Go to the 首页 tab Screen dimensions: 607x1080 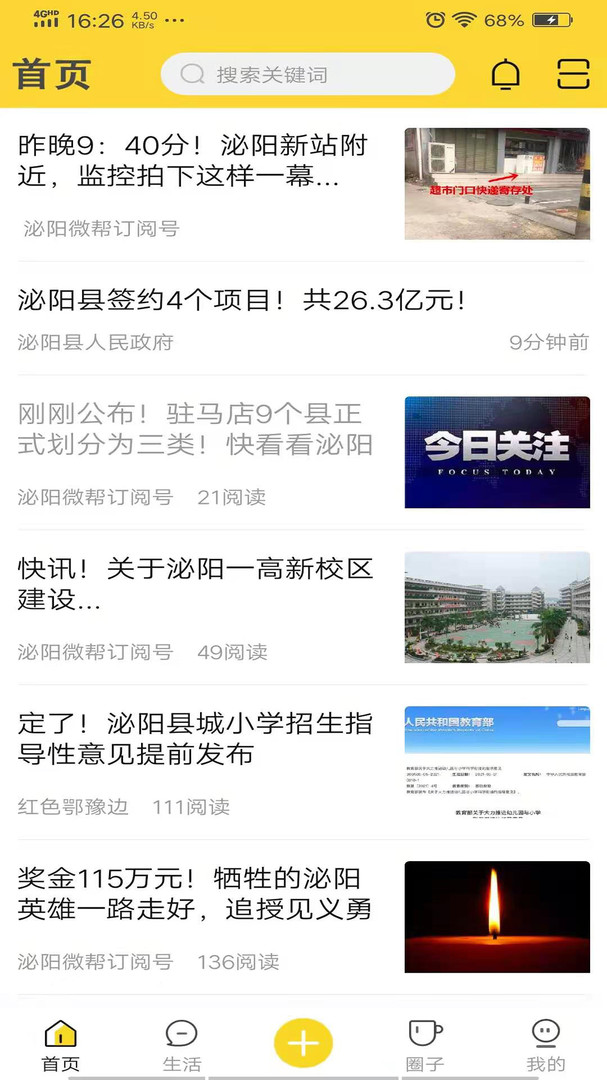[x=60, y=1045]
